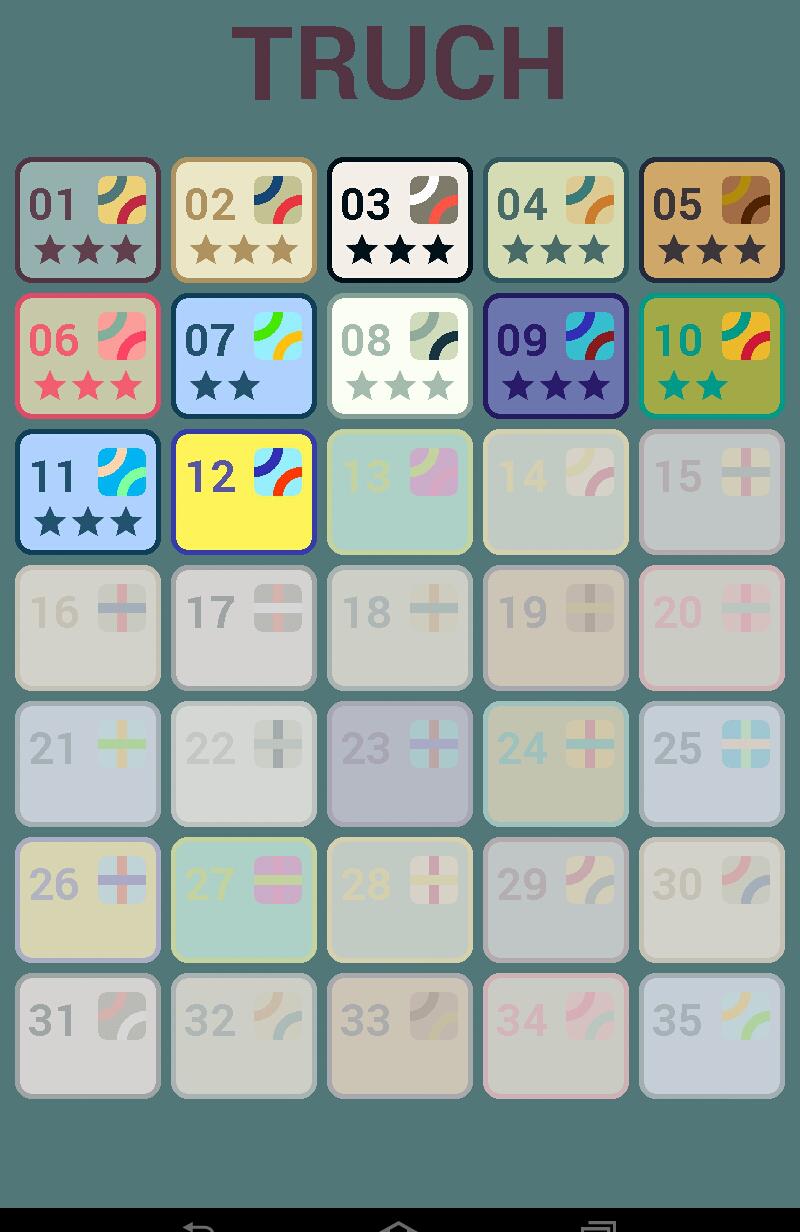Choose level 08

click(400, 356)
